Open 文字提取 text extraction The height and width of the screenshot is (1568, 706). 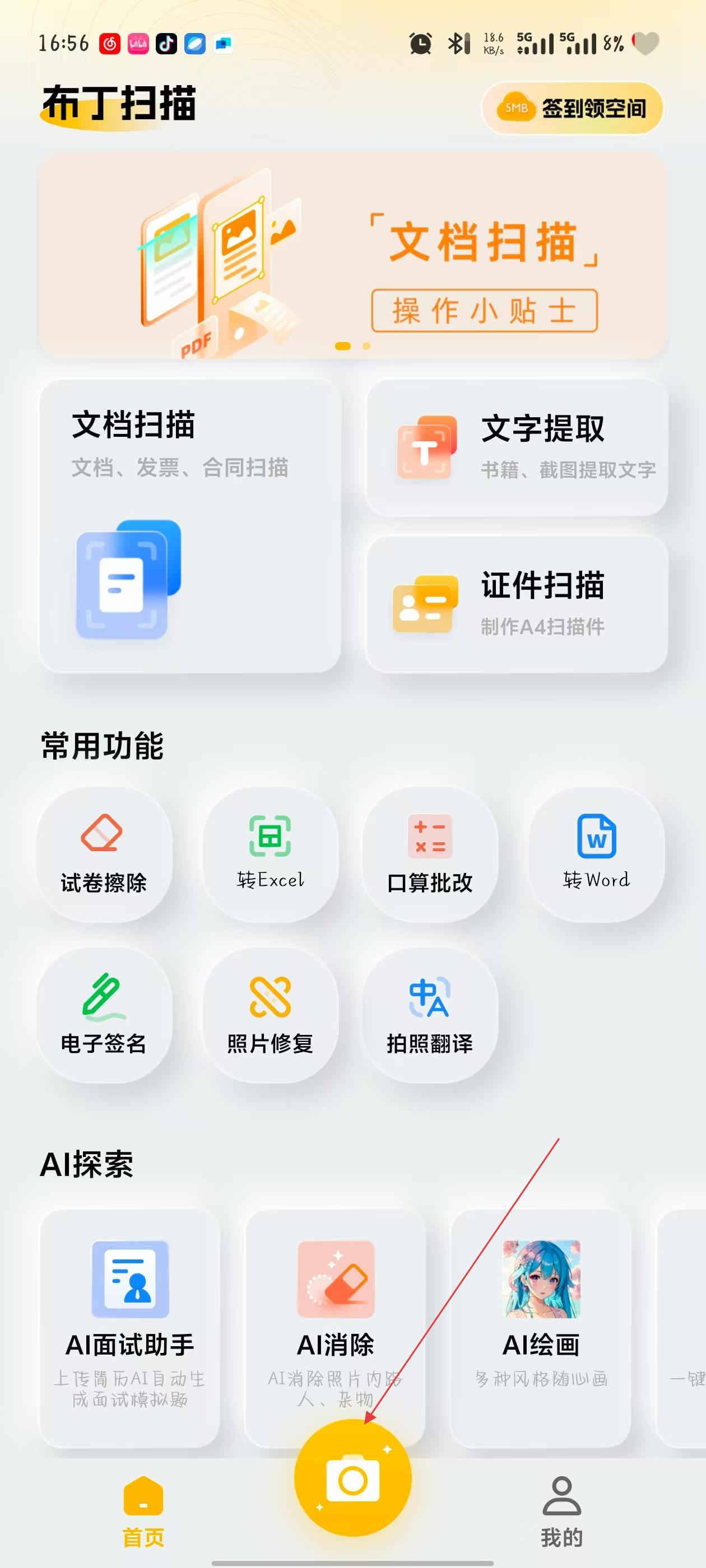click(517, 447)
